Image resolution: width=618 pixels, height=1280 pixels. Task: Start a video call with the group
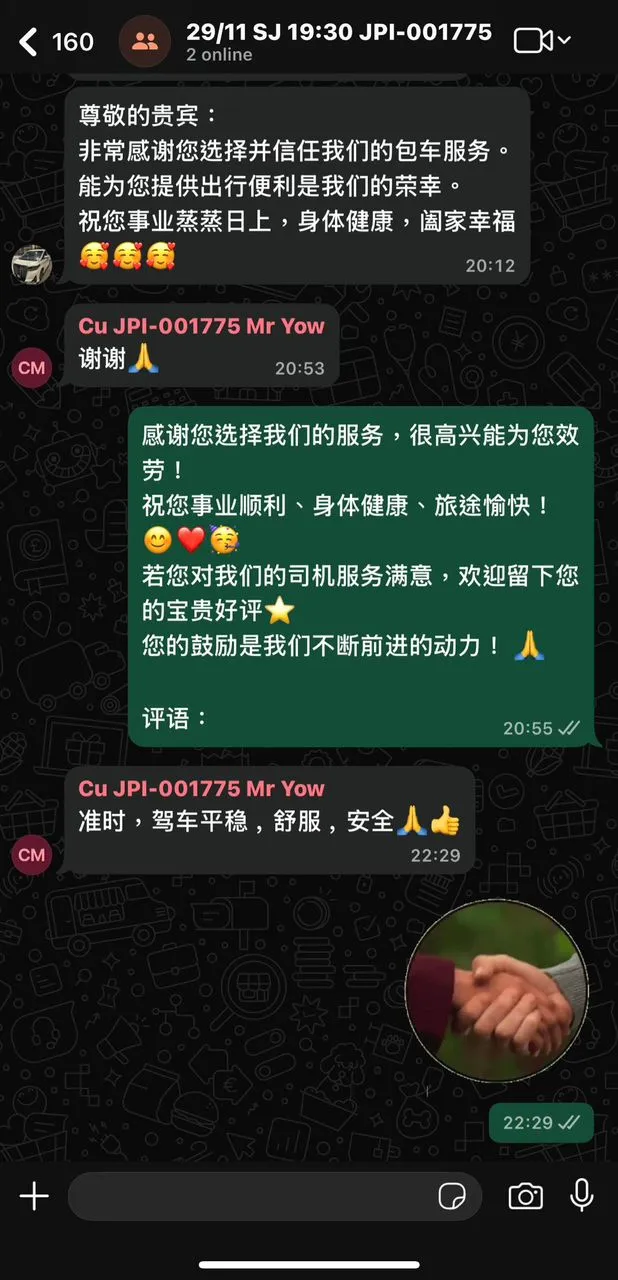point(533,41)
